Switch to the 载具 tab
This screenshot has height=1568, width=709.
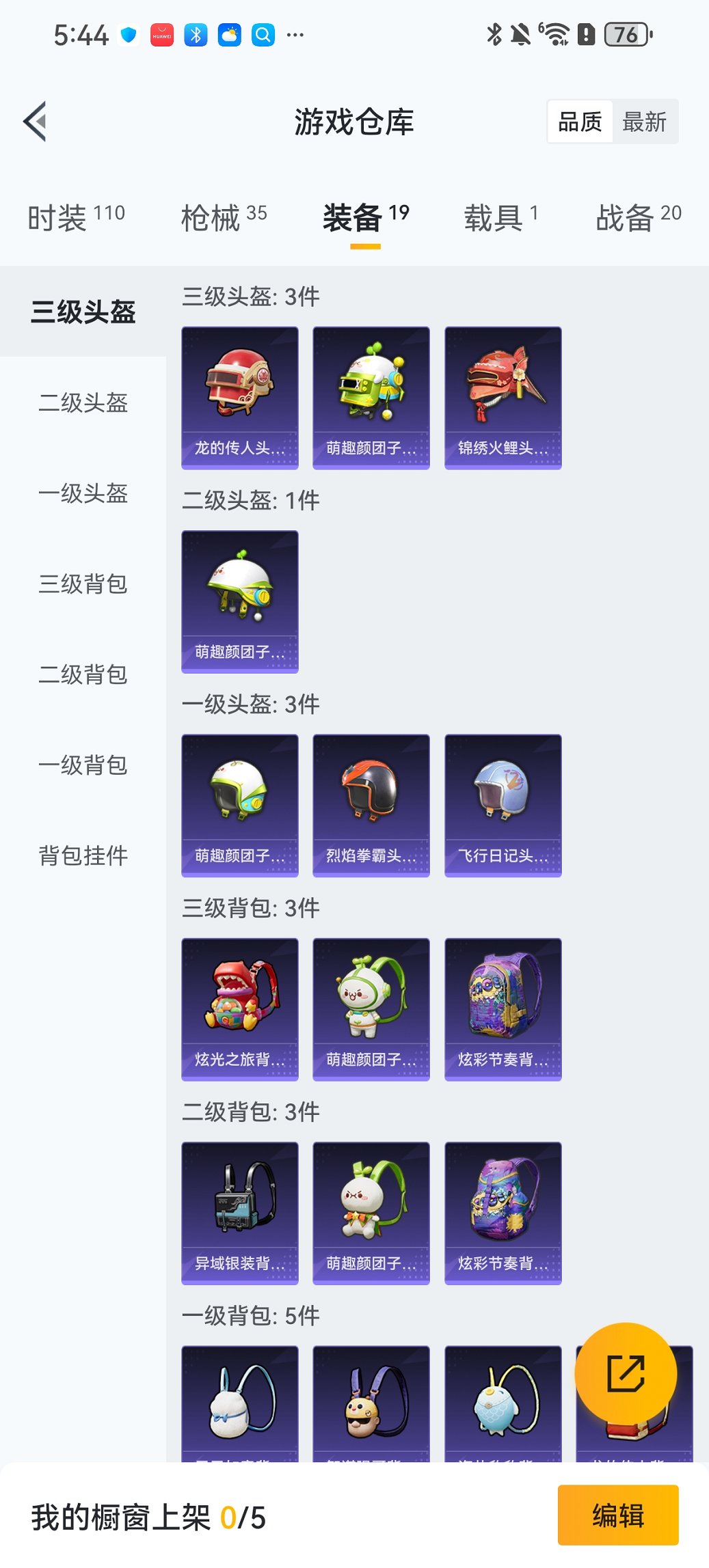[500, 218]
